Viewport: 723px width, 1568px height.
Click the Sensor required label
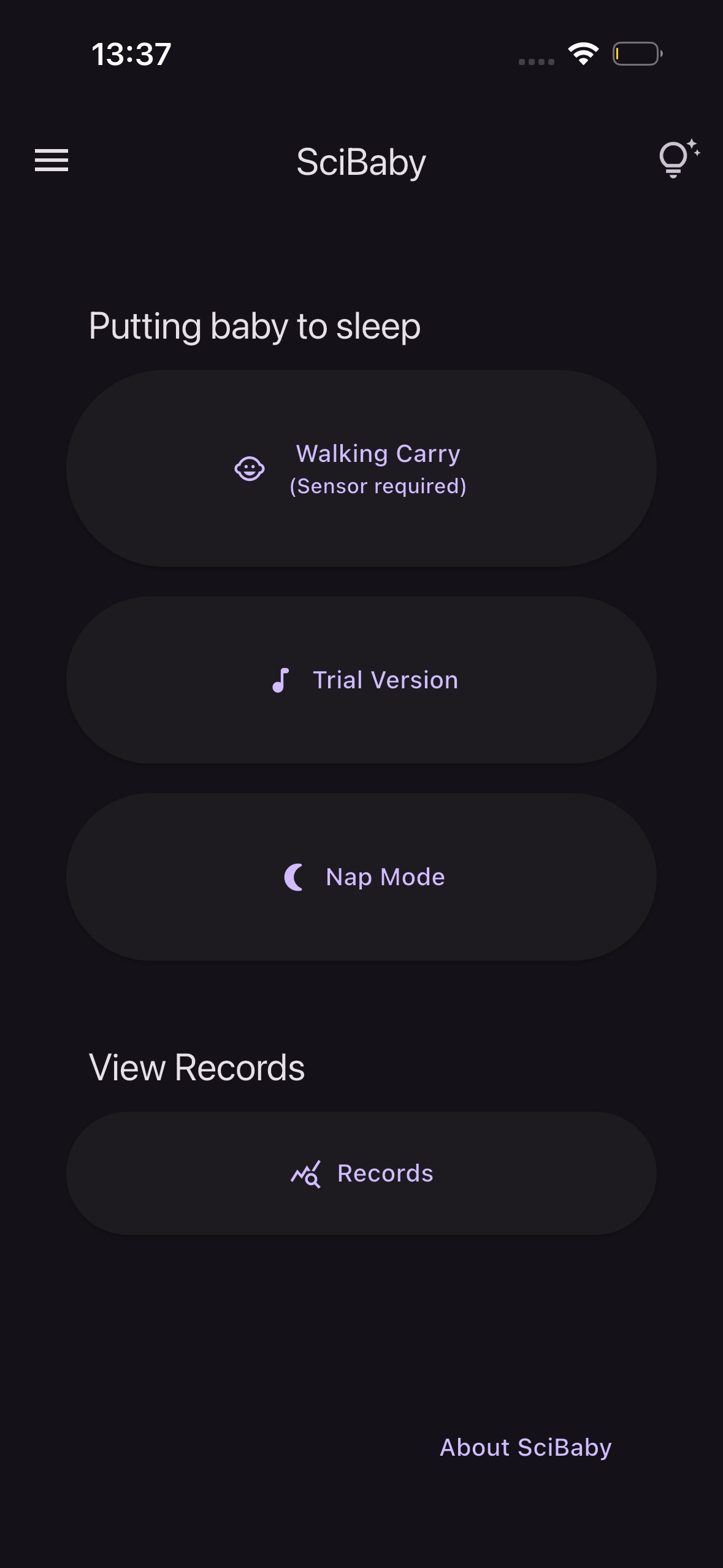[377, 485]
